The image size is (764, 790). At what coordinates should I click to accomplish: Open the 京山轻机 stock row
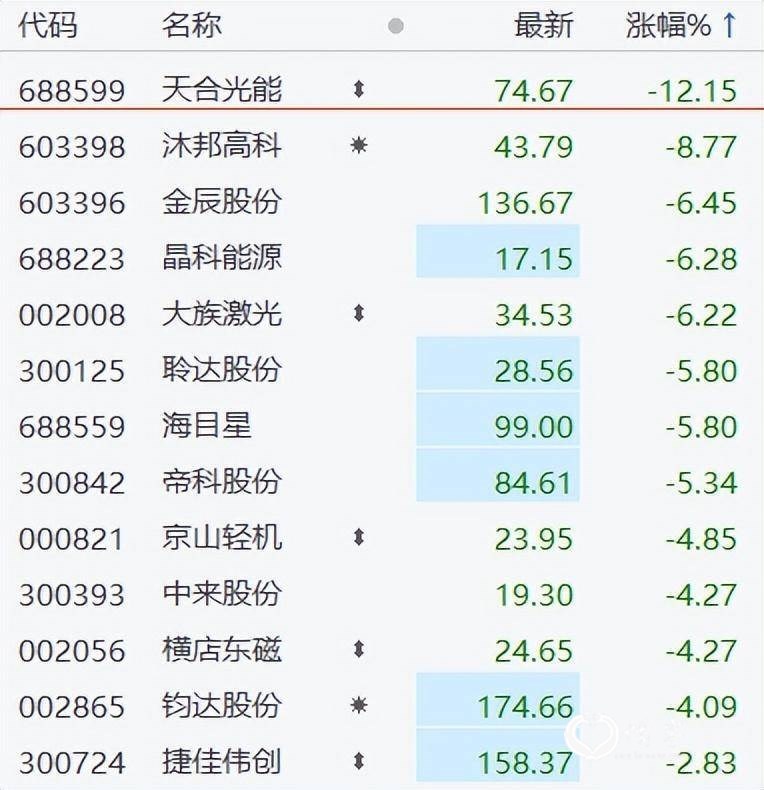coord(222,539)
